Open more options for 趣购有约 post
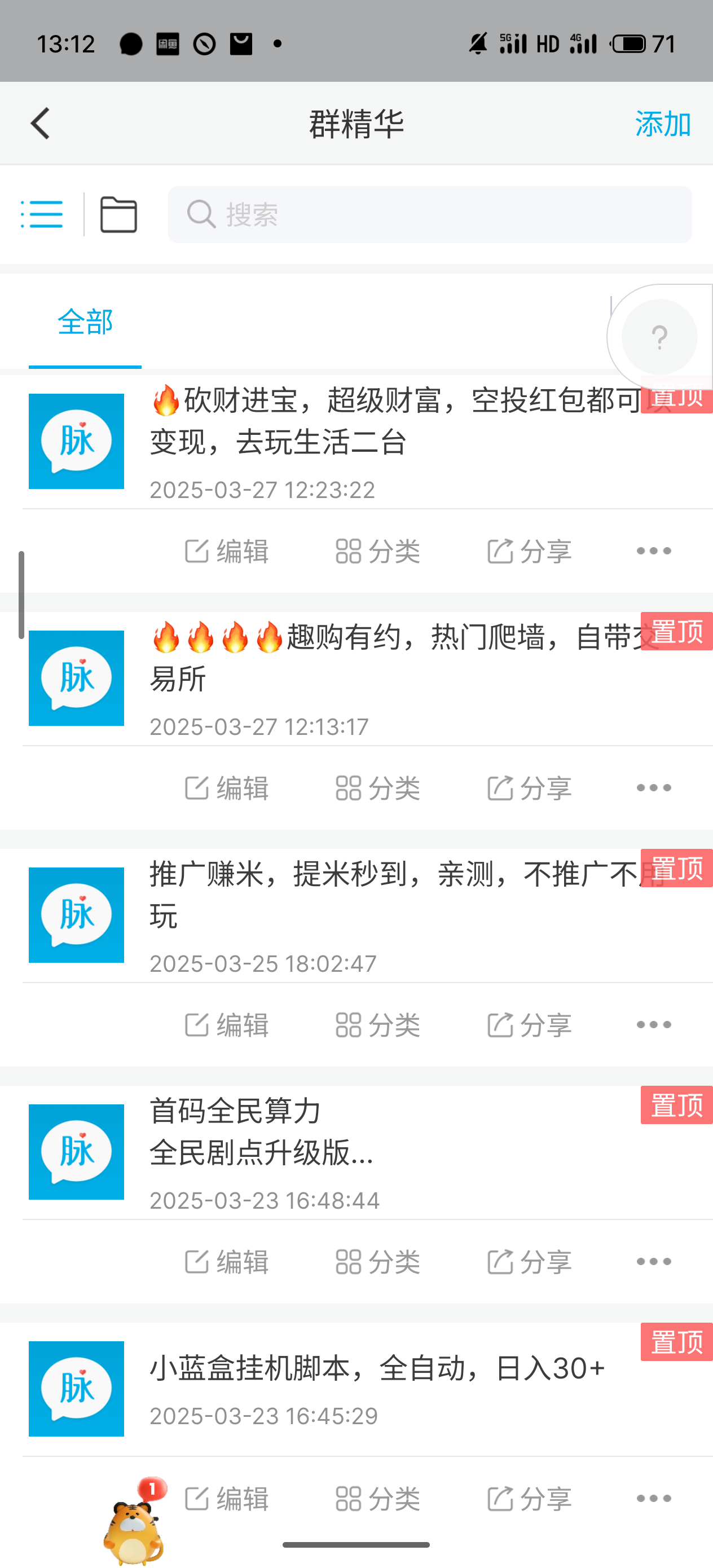713x1568 pixels. (653, 789)
